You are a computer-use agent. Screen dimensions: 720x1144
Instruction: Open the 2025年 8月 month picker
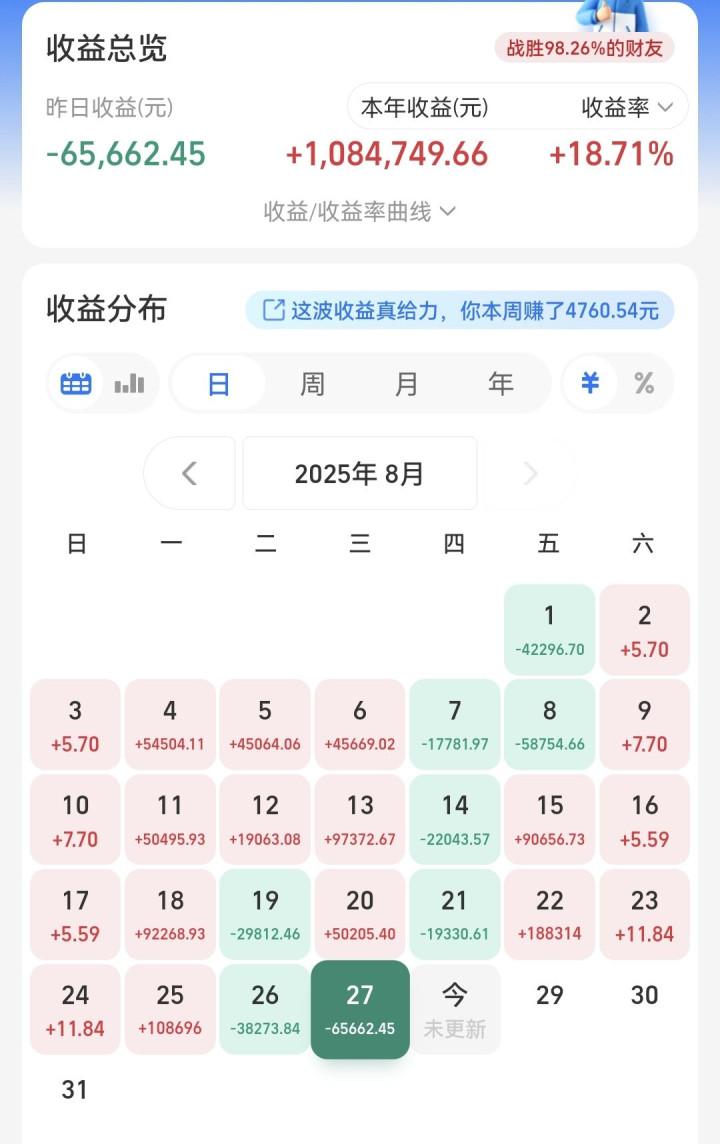(360, 473)
